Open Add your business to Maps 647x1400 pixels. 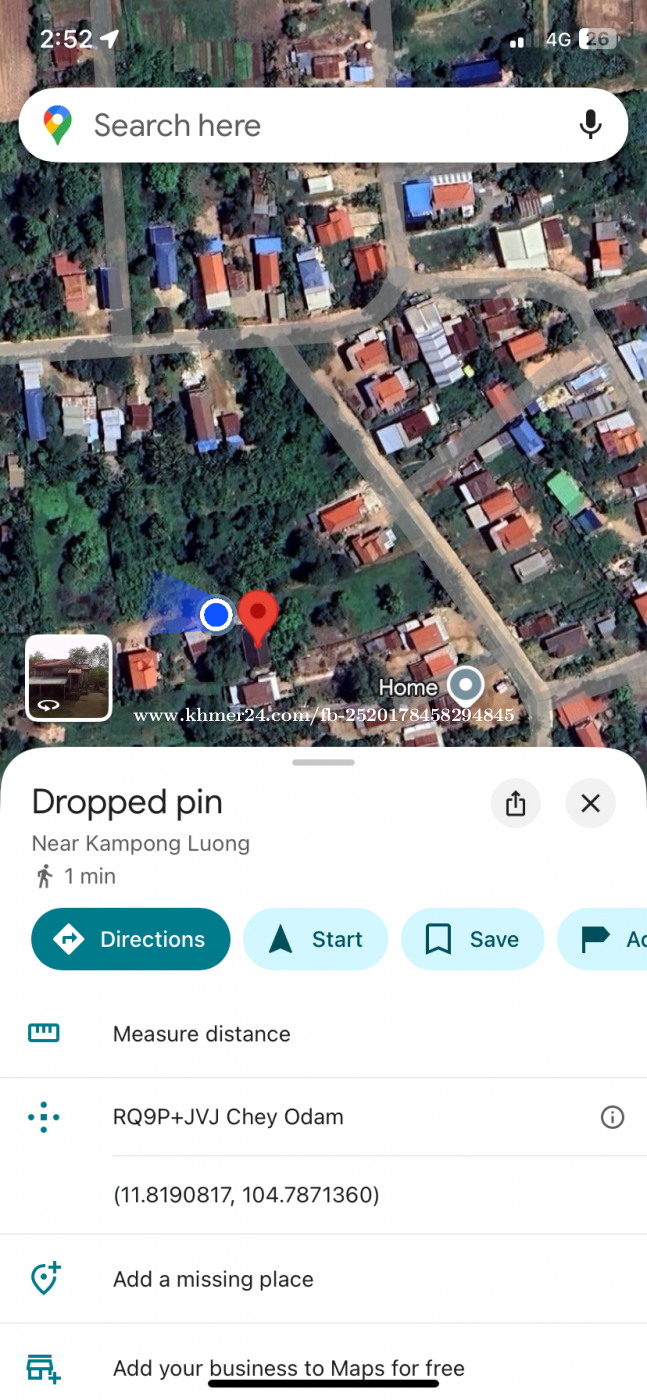click(288, 1368)
